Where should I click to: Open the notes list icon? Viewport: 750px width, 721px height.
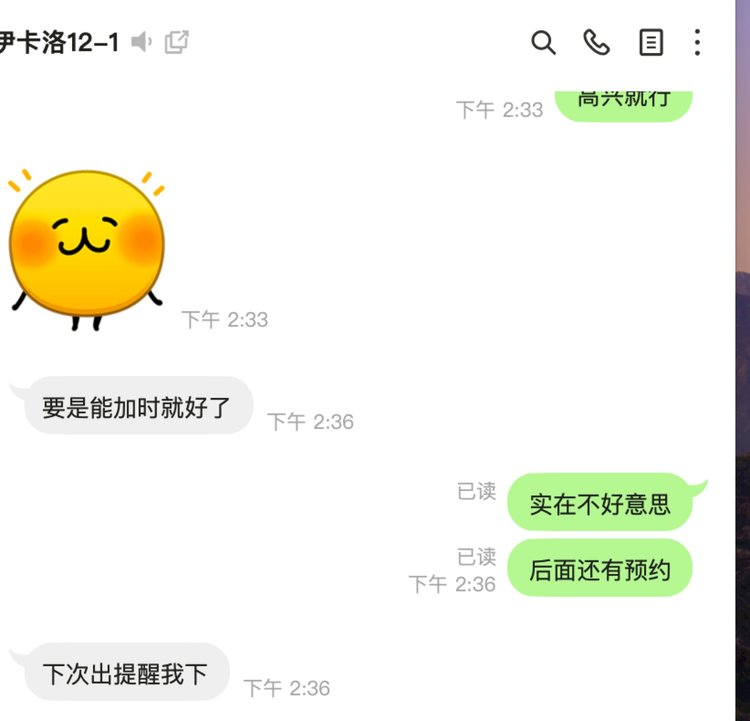tap(651, 42)
